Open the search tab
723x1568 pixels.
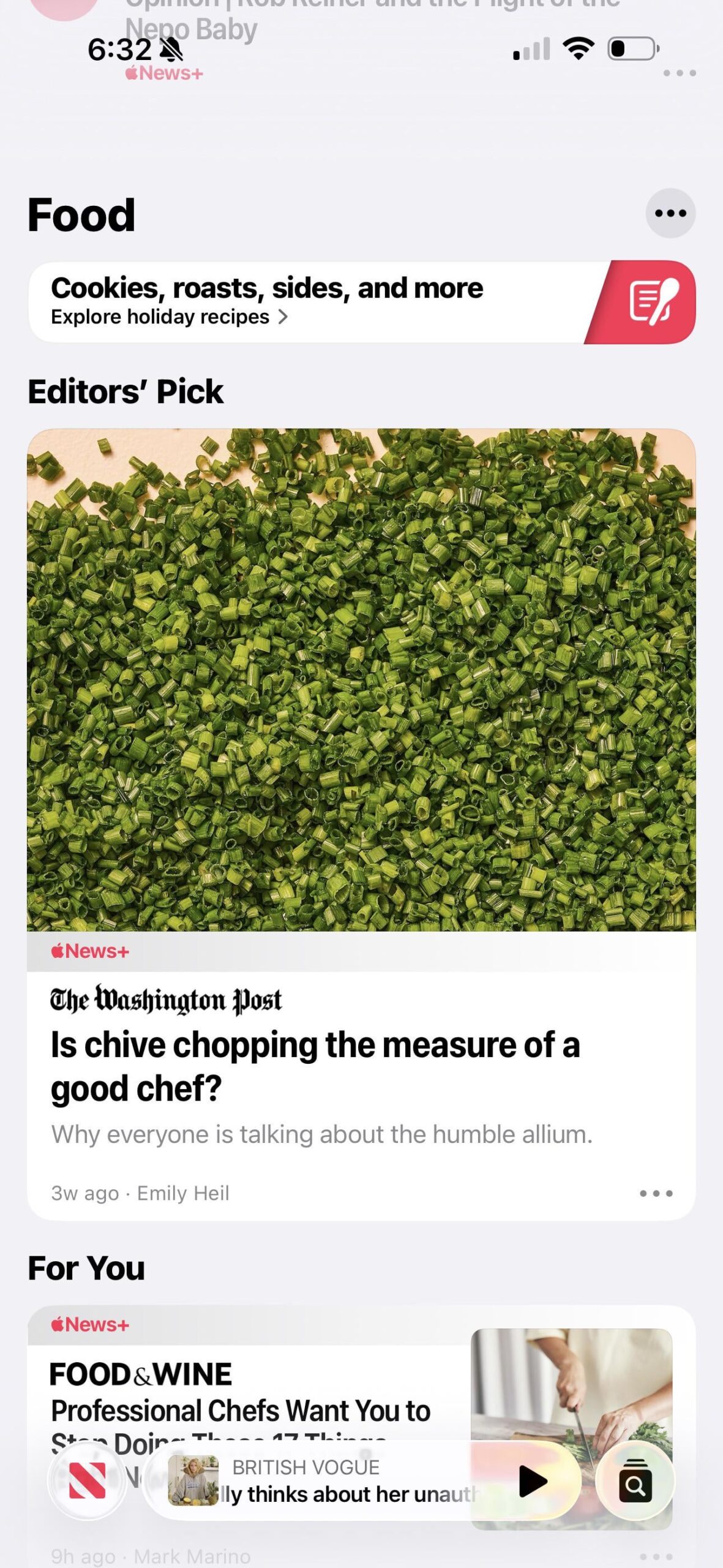click(x=635, y=1480)
